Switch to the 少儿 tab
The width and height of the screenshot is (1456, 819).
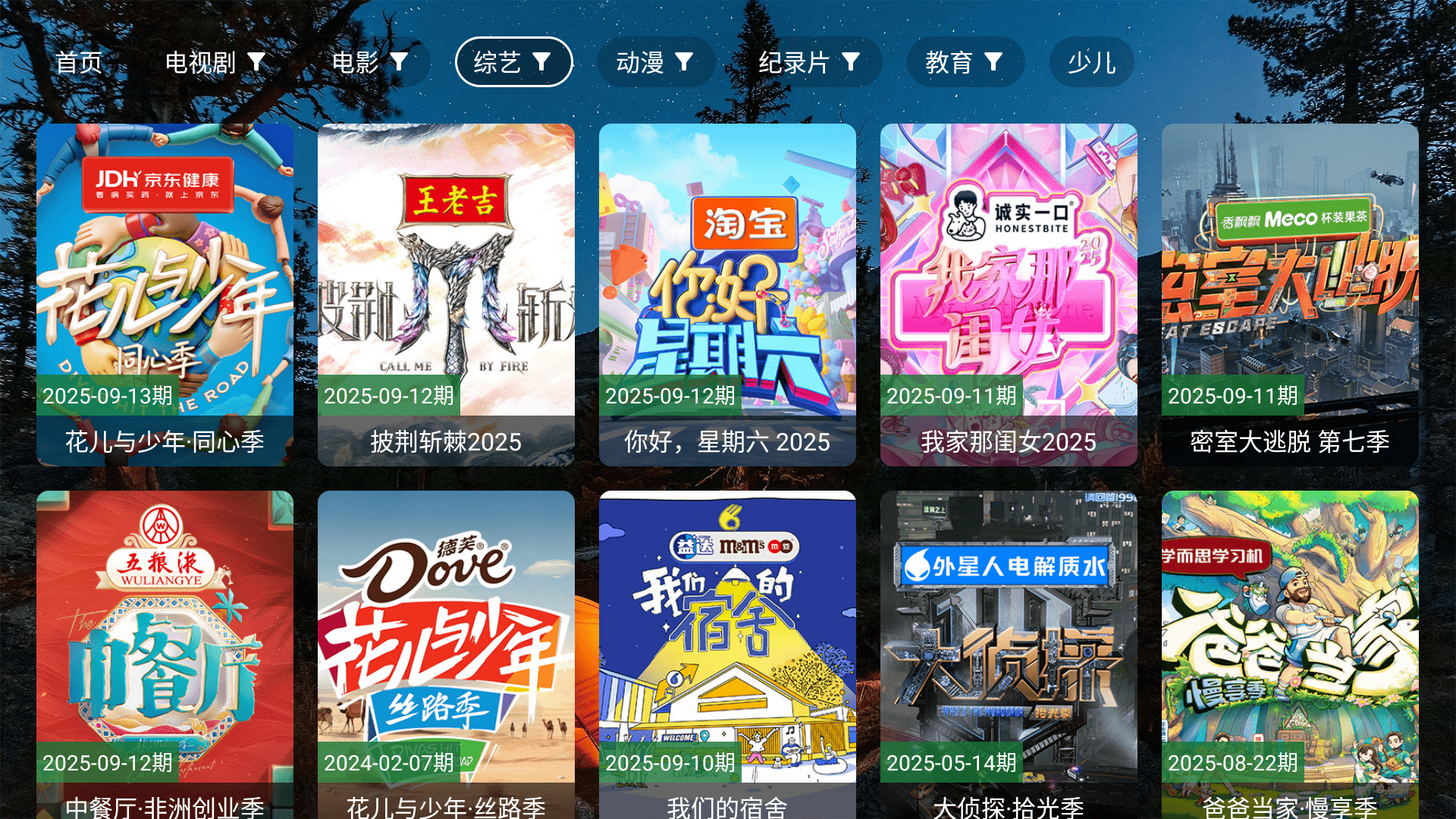click(1091, 62)
